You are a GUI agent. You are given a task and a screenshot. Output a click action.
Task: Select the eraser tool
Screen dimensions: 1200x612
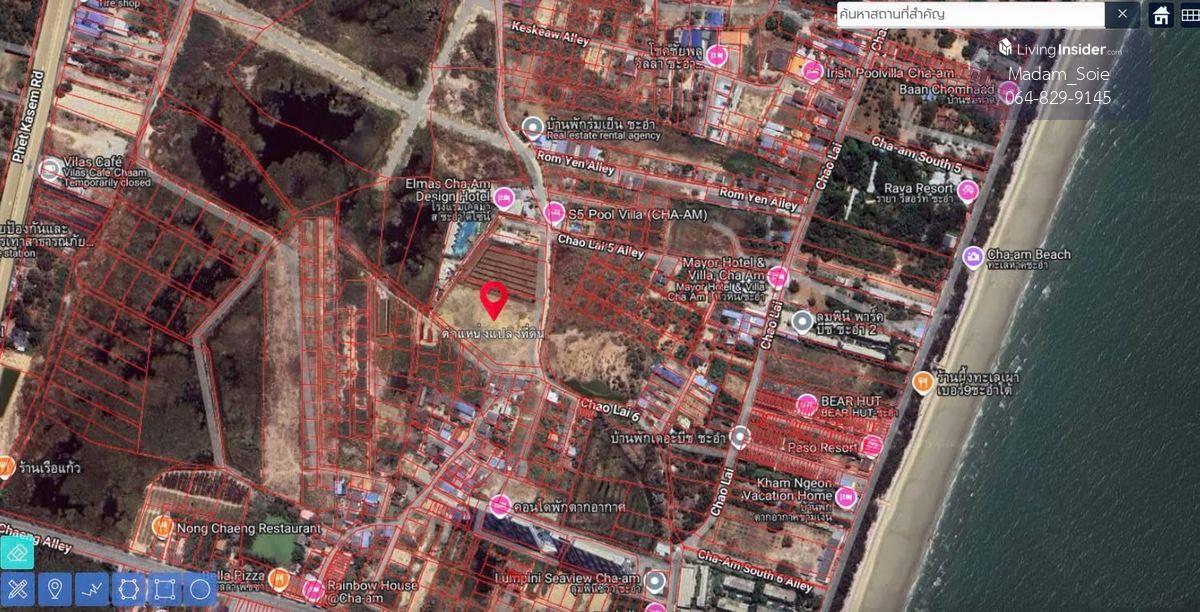point(16,553)
